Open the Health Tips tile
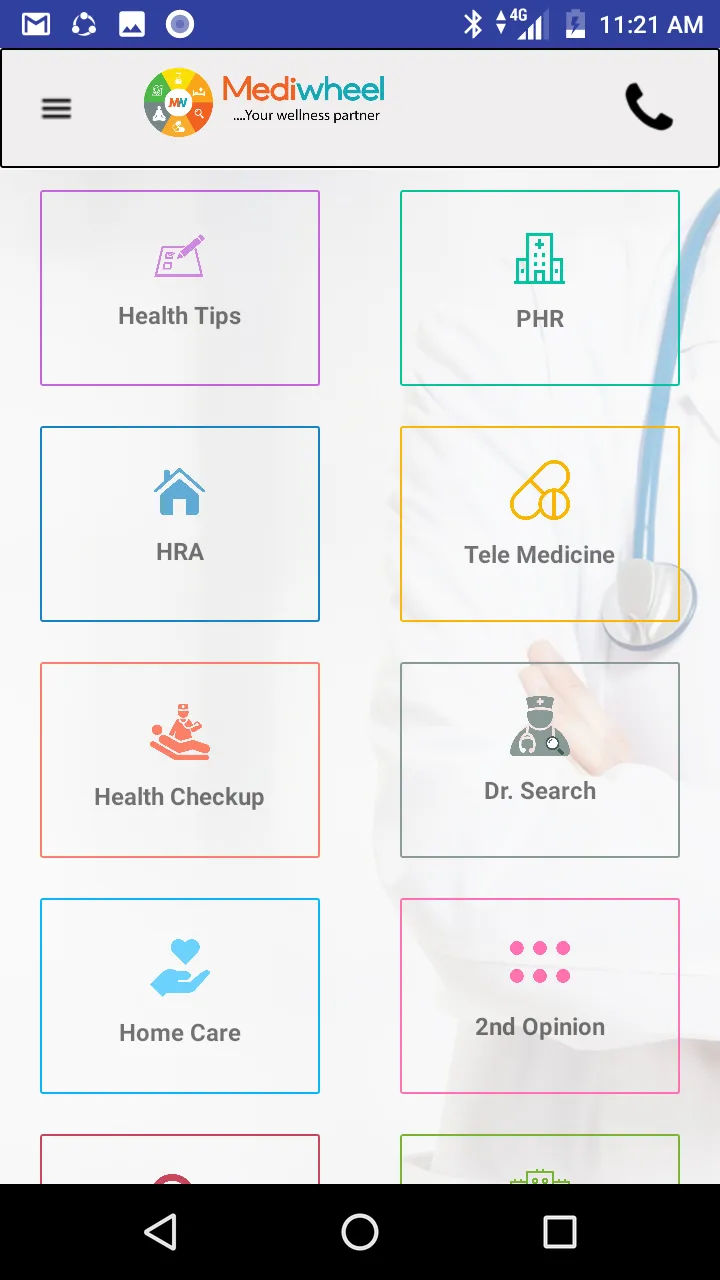Screen dimensions: 720x1280 [x=180, y=288]
